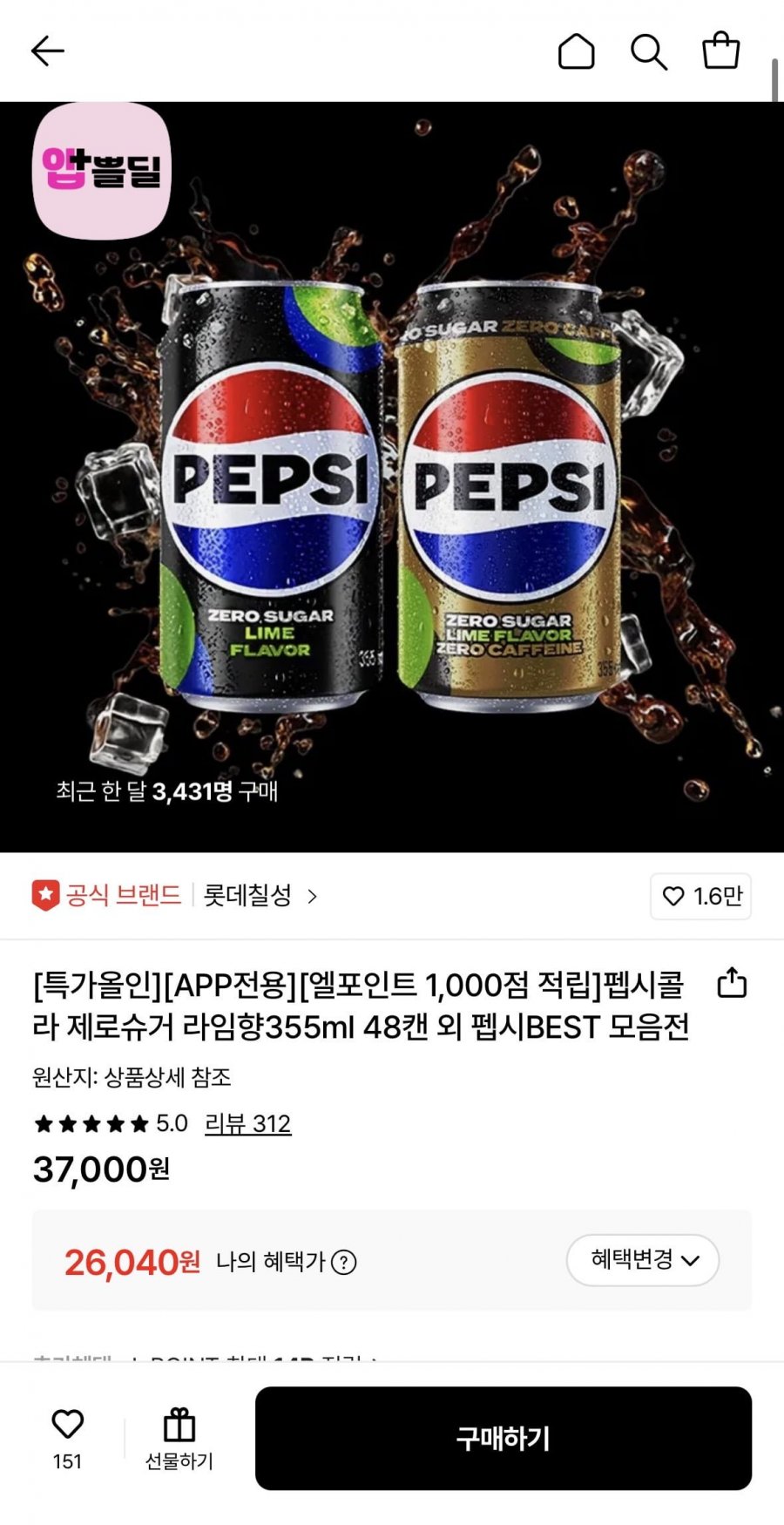
Task: Open the 리뷰 312 reviews link
Action: 247,1123
